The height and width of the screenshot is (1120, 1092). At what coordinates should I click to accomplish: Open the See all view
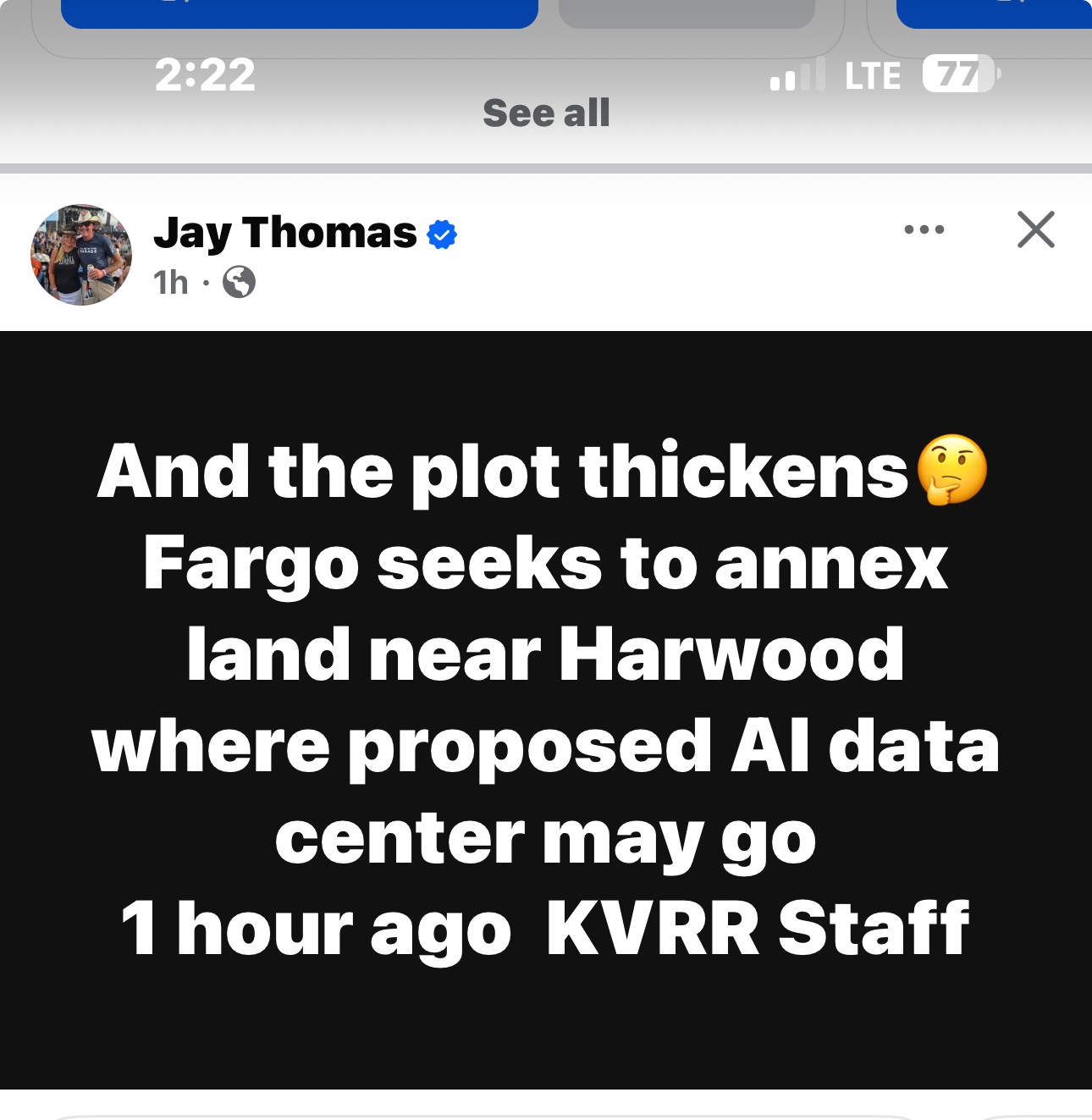pyautogui.click(x=547, y=113)
